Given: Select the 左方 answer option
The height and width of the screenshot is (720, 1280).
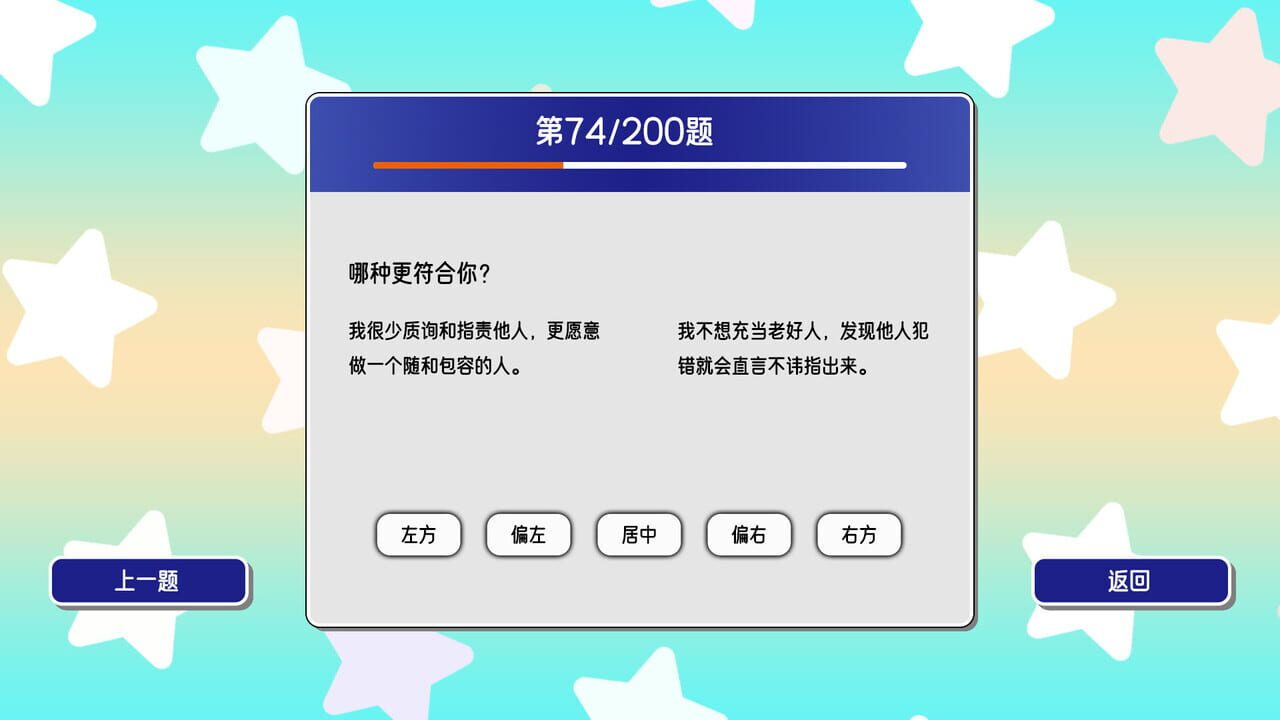Looking at the screenshot, I should coord(418,535).
